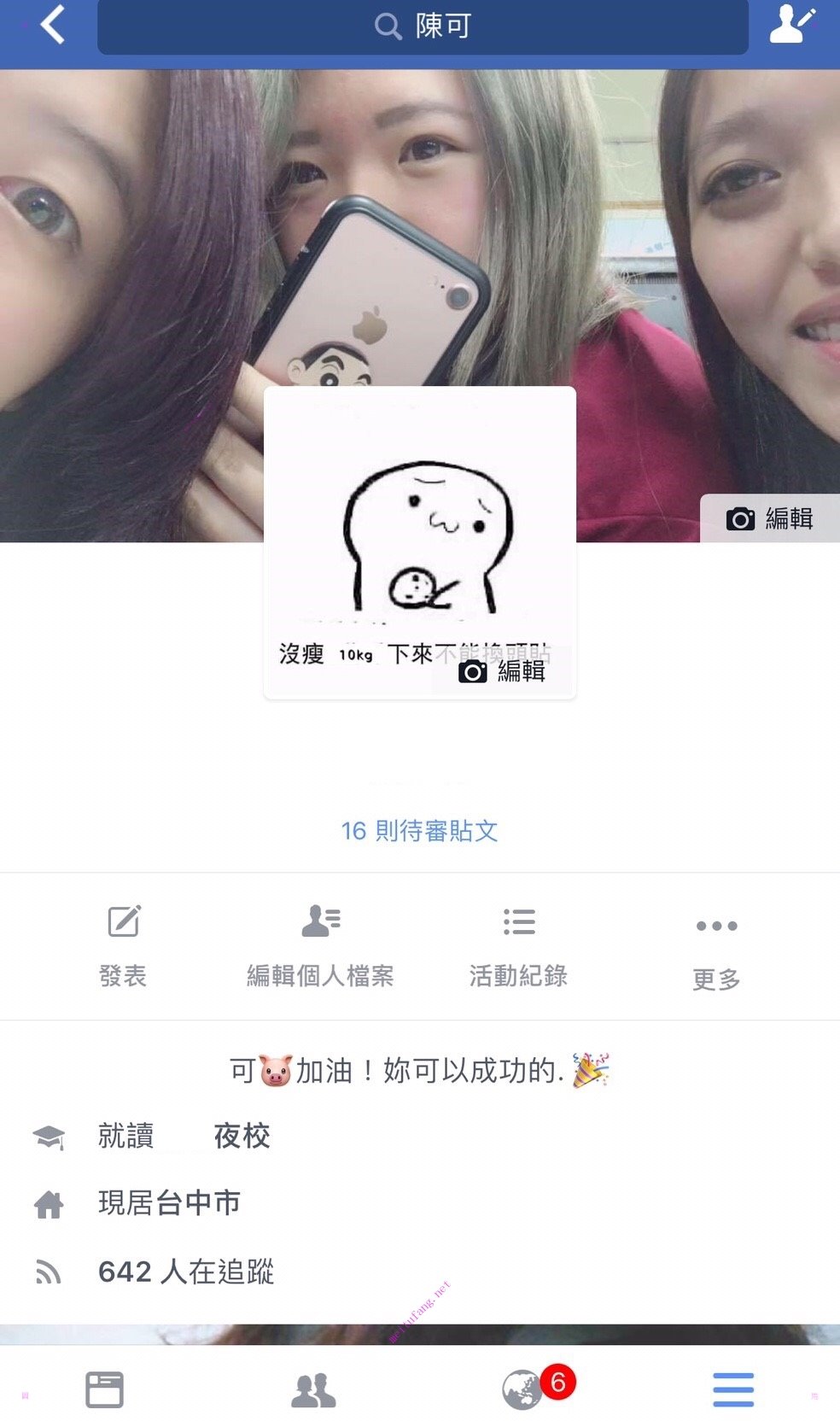Viewport: 840px width, 1421px height.
Task: Show 更多 options
Action: point(716,948)
